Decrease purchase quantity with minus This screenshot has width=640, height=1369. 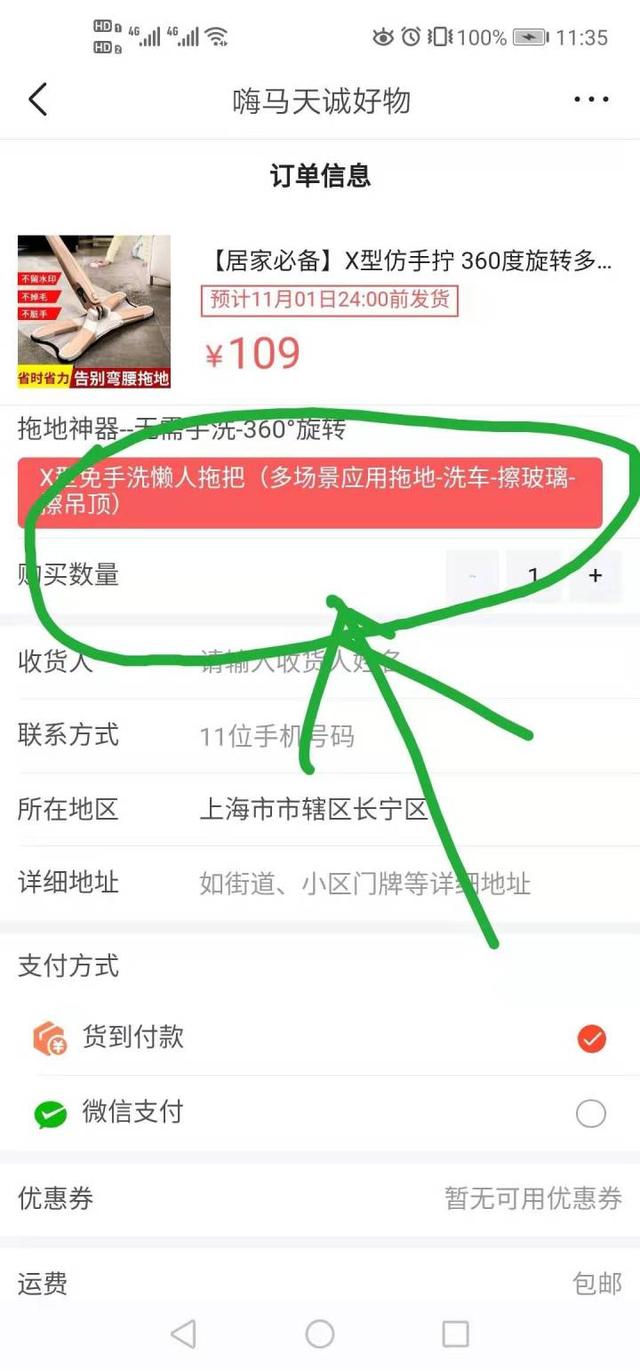coord(472,575)
